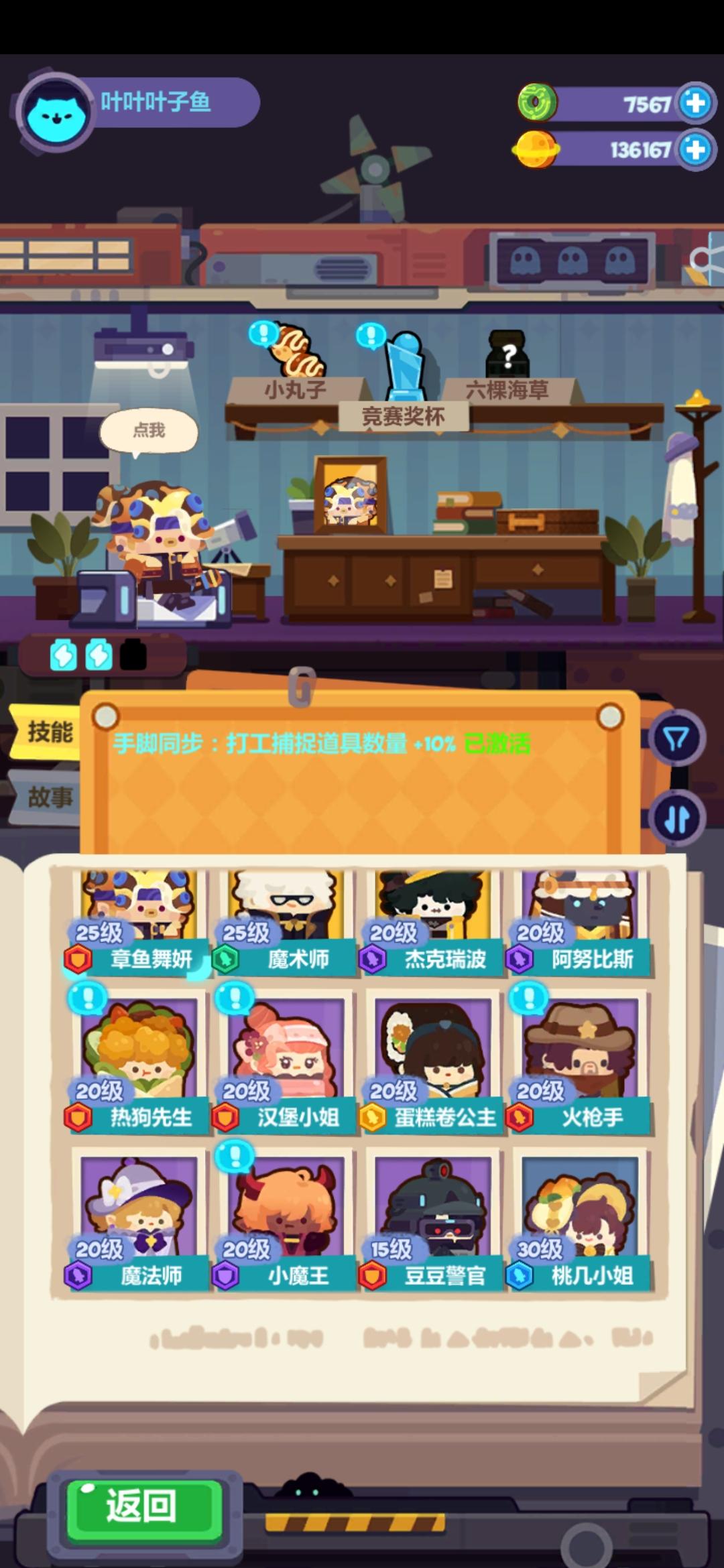The width and height of the screenshot is (724, 1568).
Task: Open the filter funnel icon
Action: click(x=678, y=737)
